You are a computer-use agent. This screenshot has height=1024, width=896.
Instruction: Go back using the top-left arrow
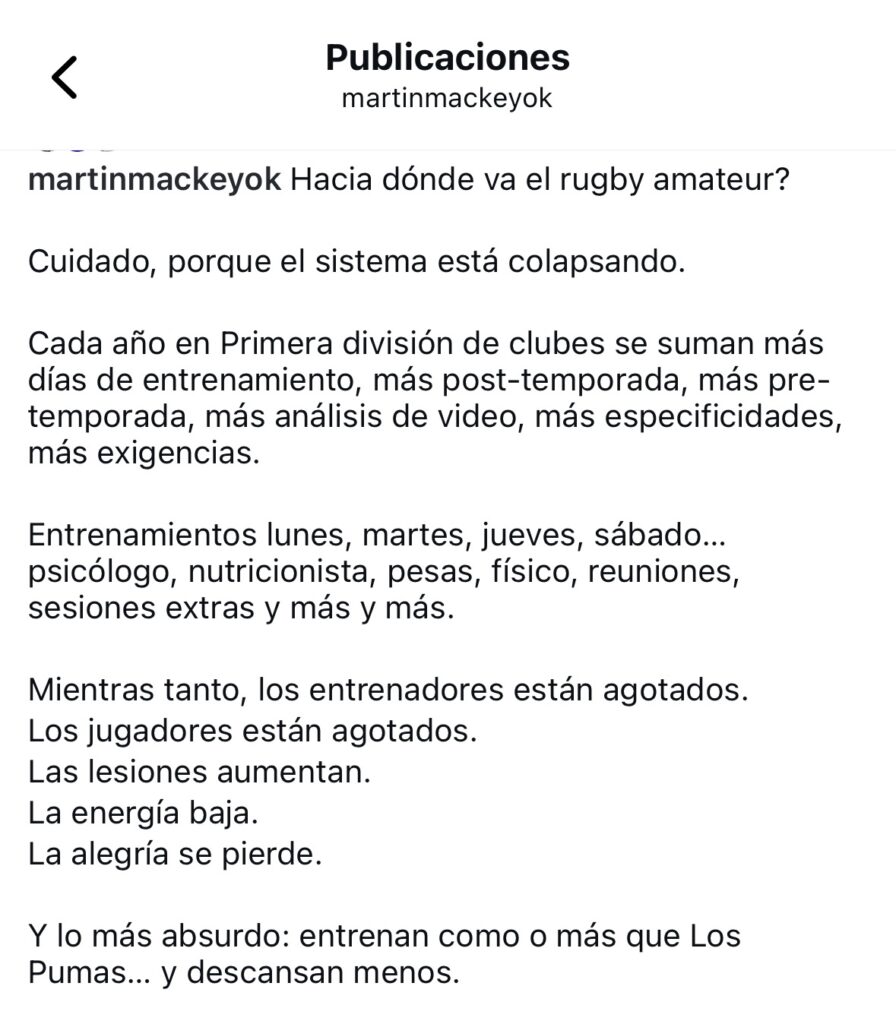click(63, 77)
